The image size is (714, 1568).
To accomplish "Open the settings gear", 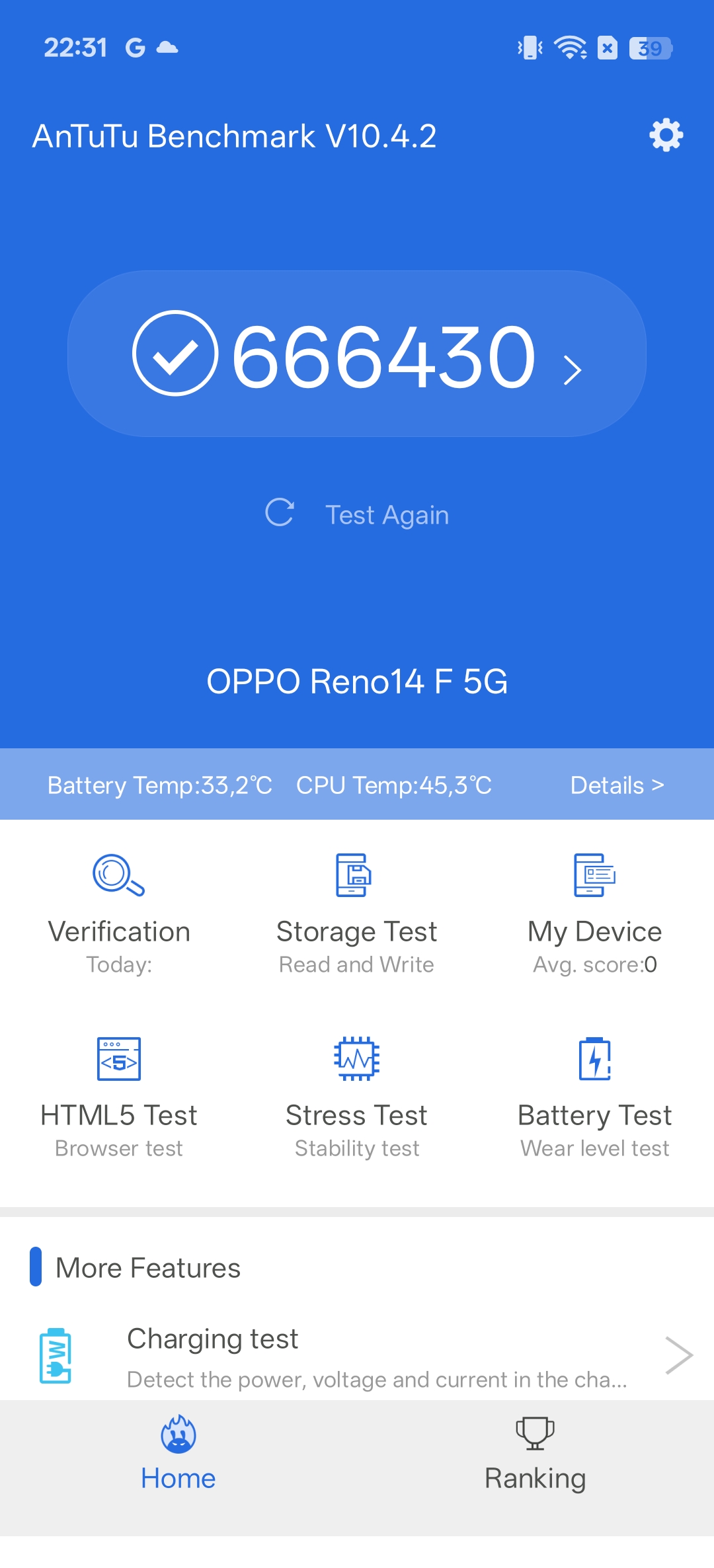I will [666, 136].
